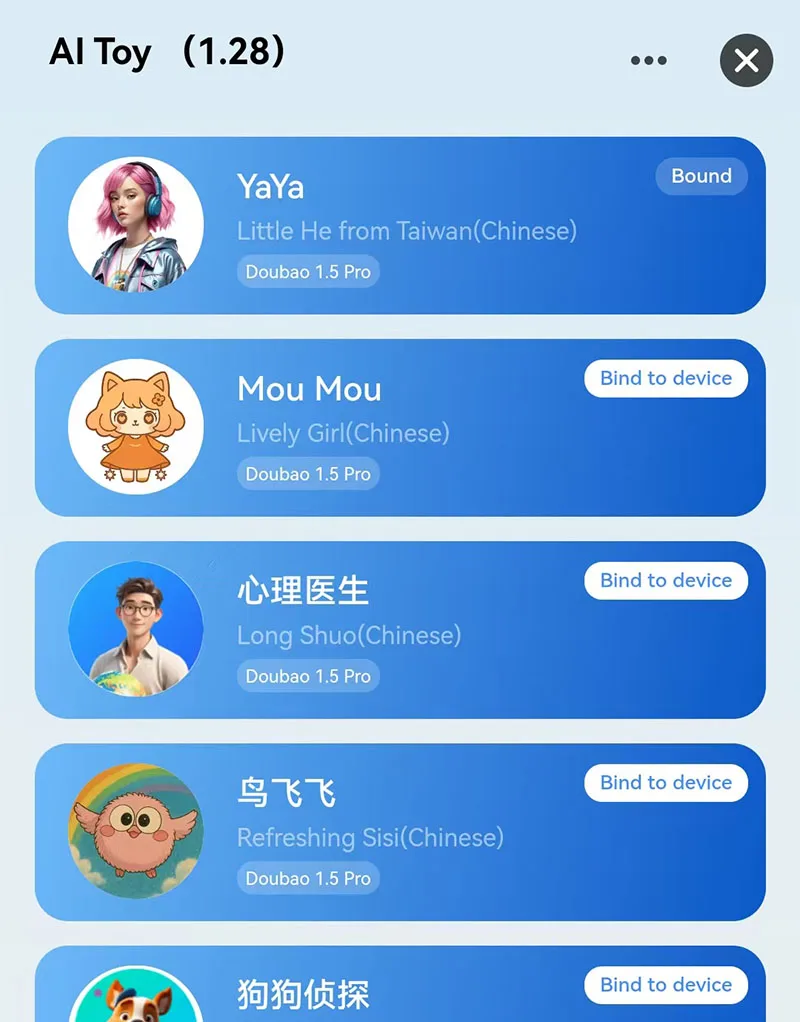Tap Bind to device for Mou Mou

pos(665,378)
